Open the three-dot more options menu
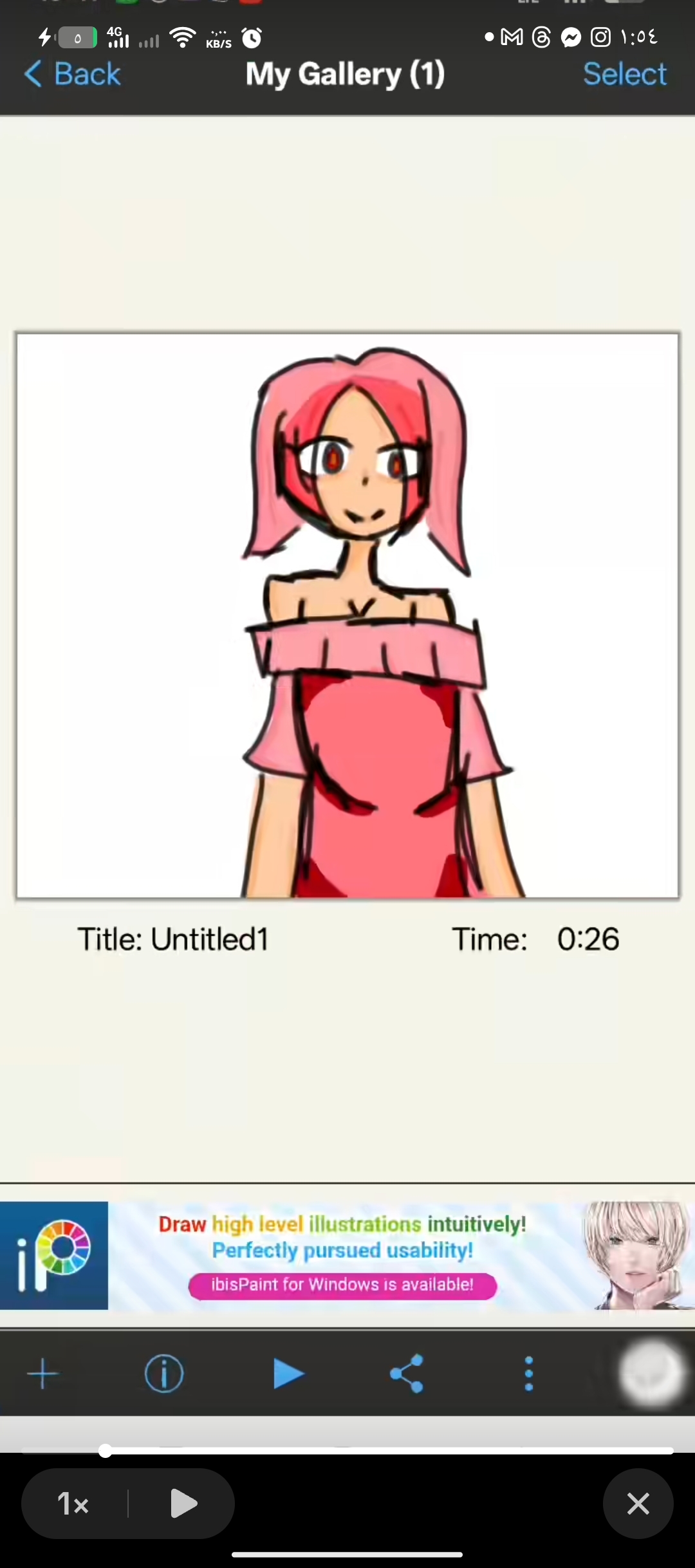This screenshot has height=1568, width=695. [528, 1374]
